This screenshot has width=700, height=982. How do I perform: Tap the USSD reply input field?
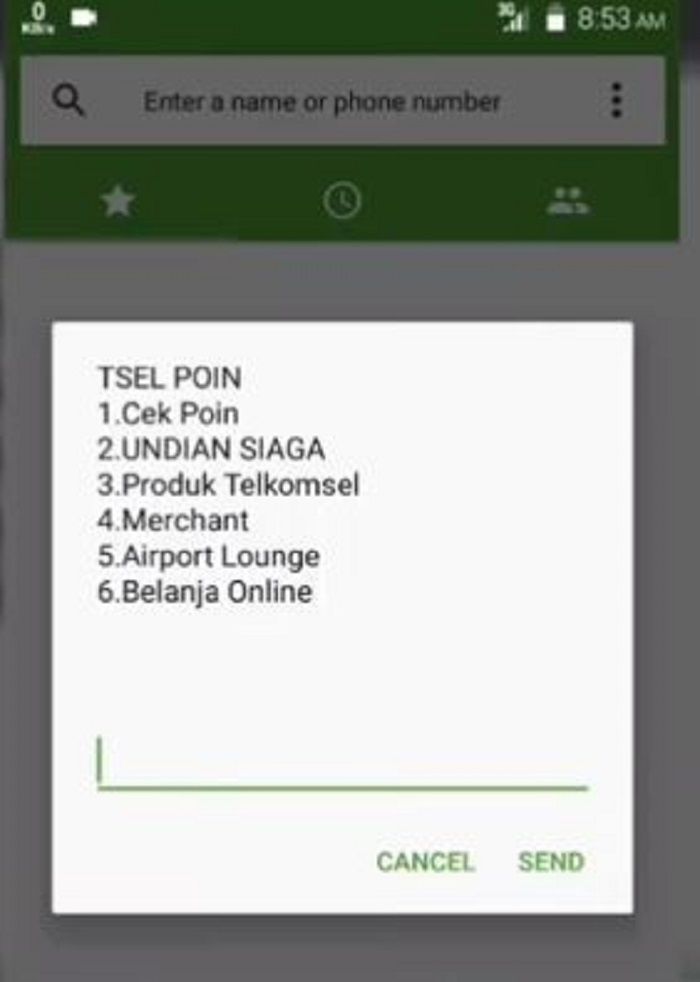342,764
